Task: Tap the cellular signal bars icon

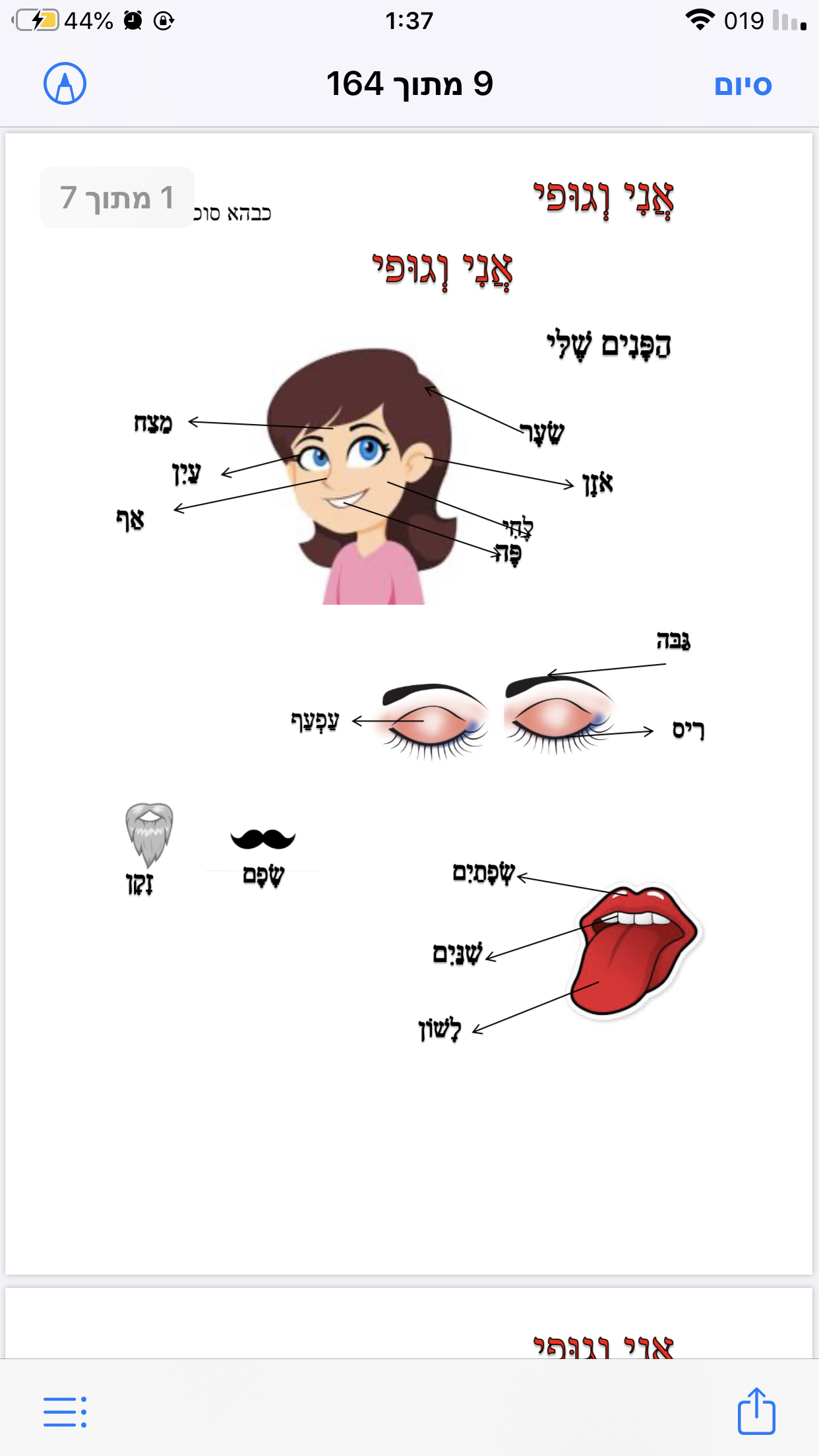Action: click(x=789, y=20)
